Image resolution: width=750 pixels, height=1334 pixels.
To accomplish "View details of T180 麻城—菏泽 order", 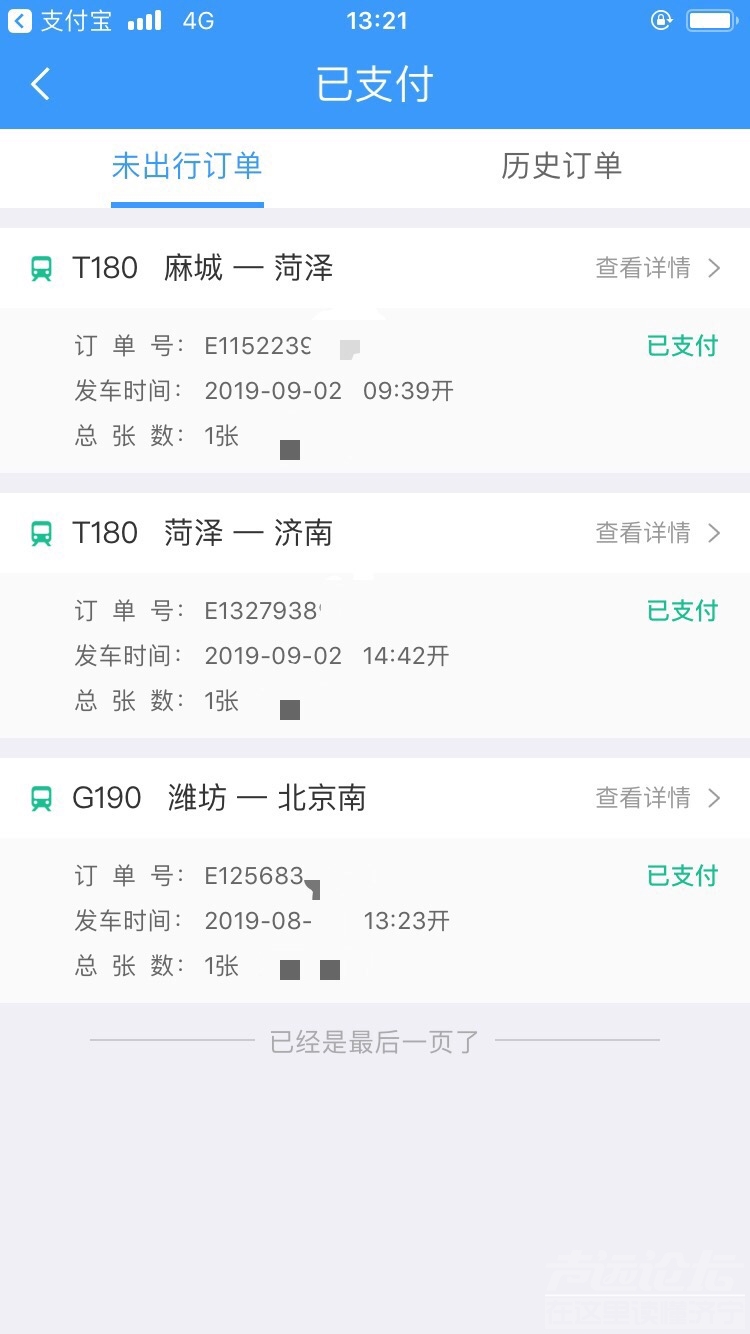I will [x=657, y=268].
